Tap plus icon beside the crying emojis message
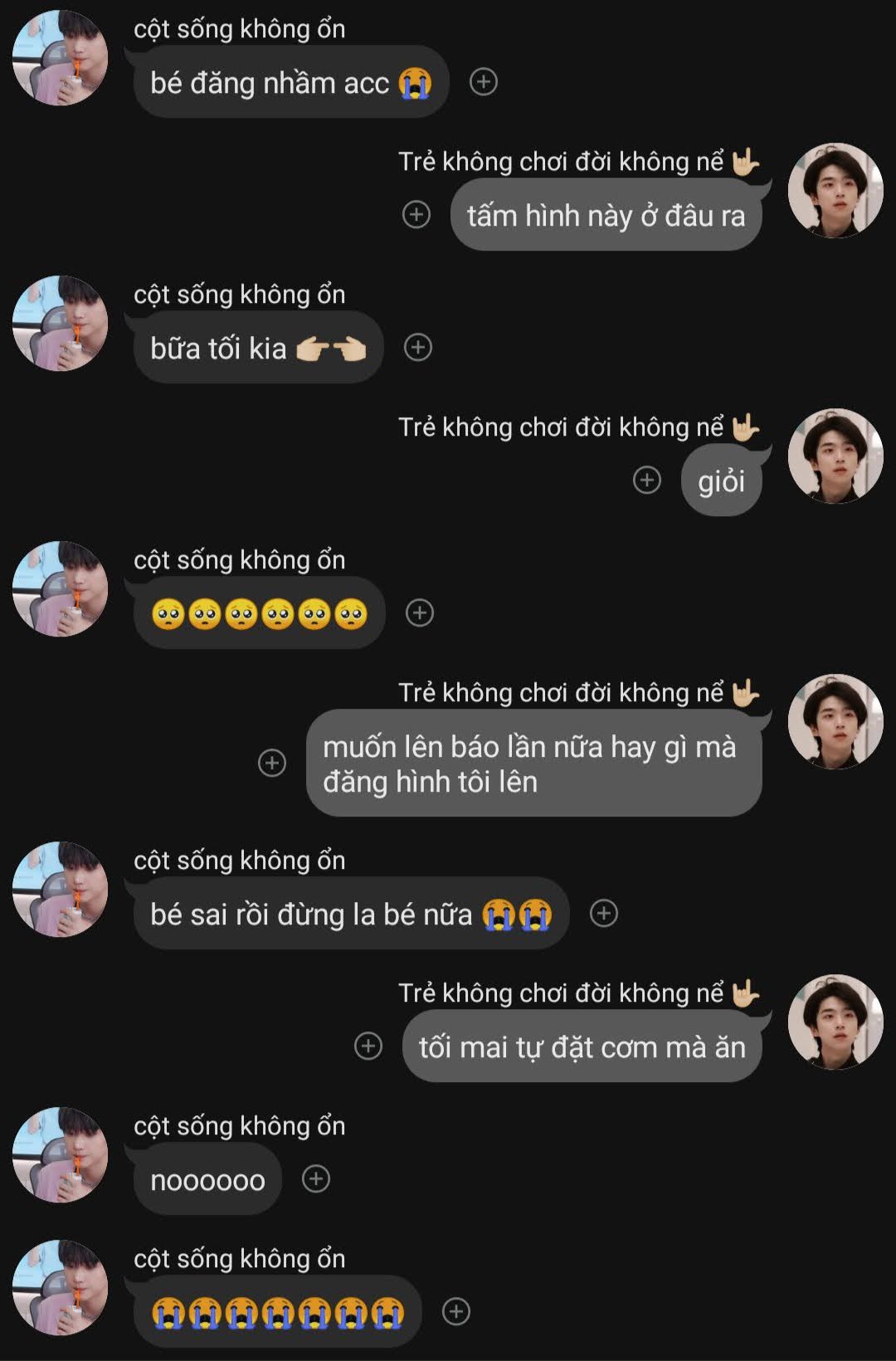The width and height of the screenshot is (896, 1361). 456,1312
